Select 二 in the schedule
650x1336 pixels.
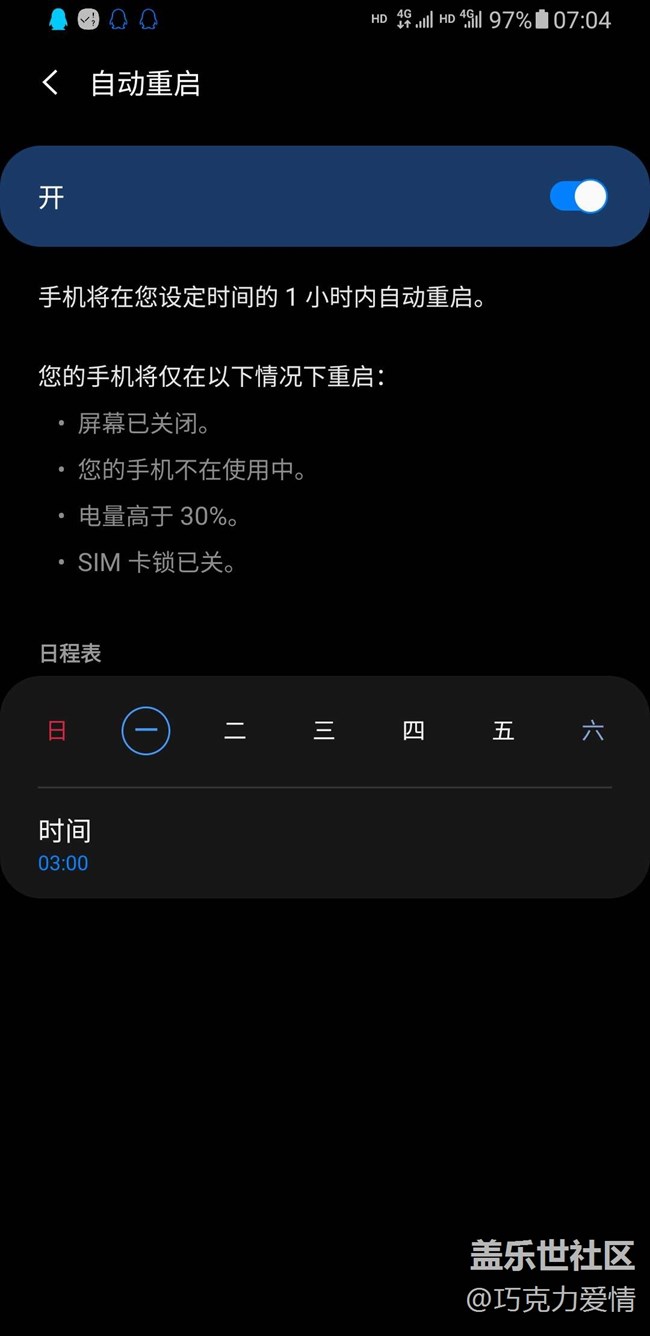tap(235, 731)
